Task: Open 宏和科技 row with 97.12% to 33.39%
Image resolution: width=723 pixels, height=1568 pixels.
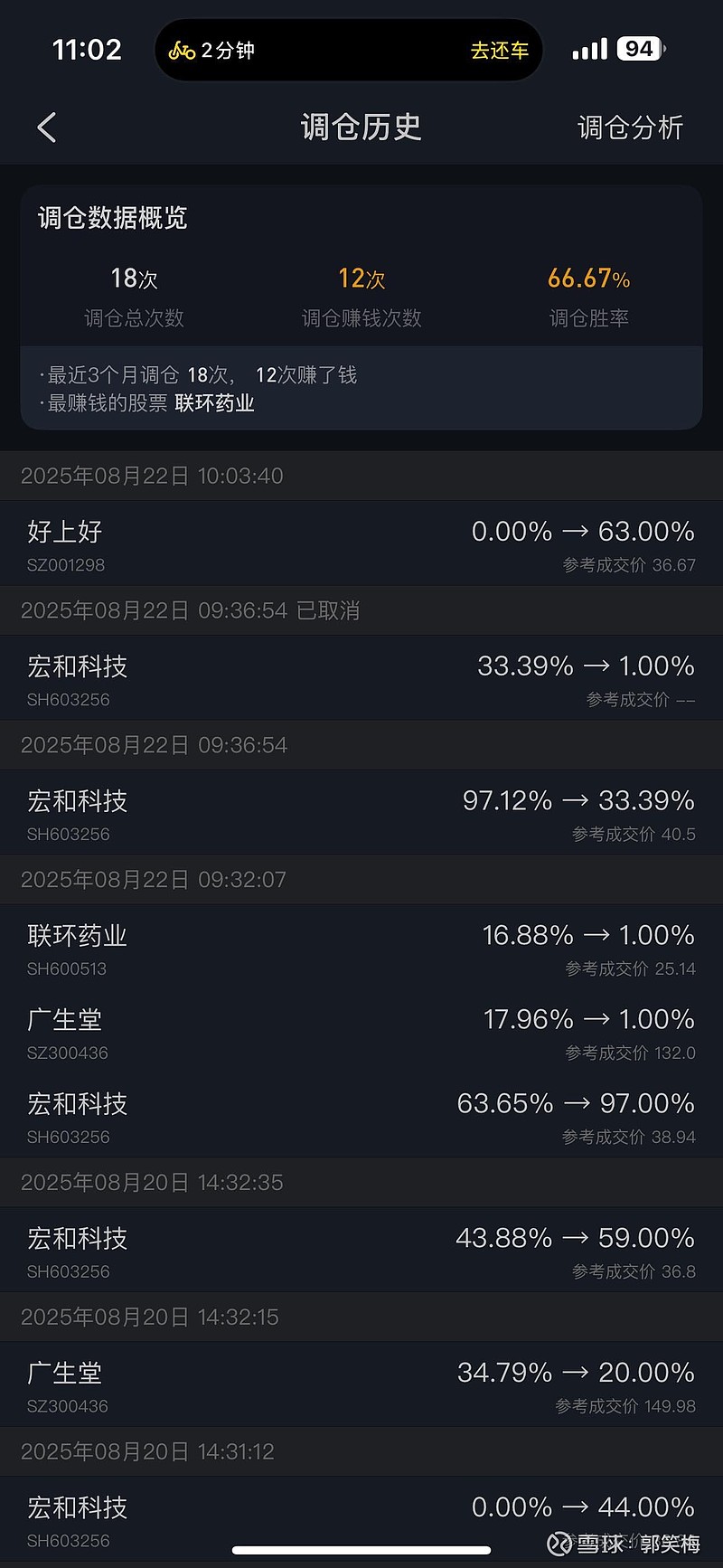Action: (x=361, y=813)
